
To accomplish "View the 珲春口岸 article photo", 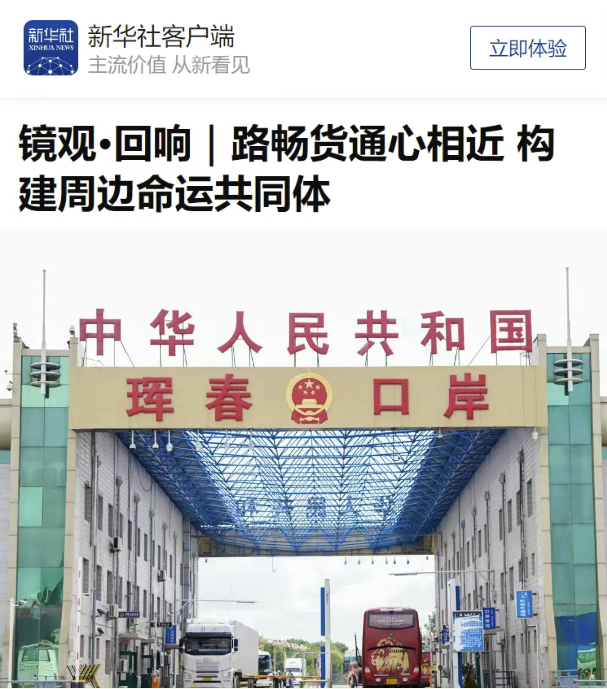I will click(x=303, y=460).
